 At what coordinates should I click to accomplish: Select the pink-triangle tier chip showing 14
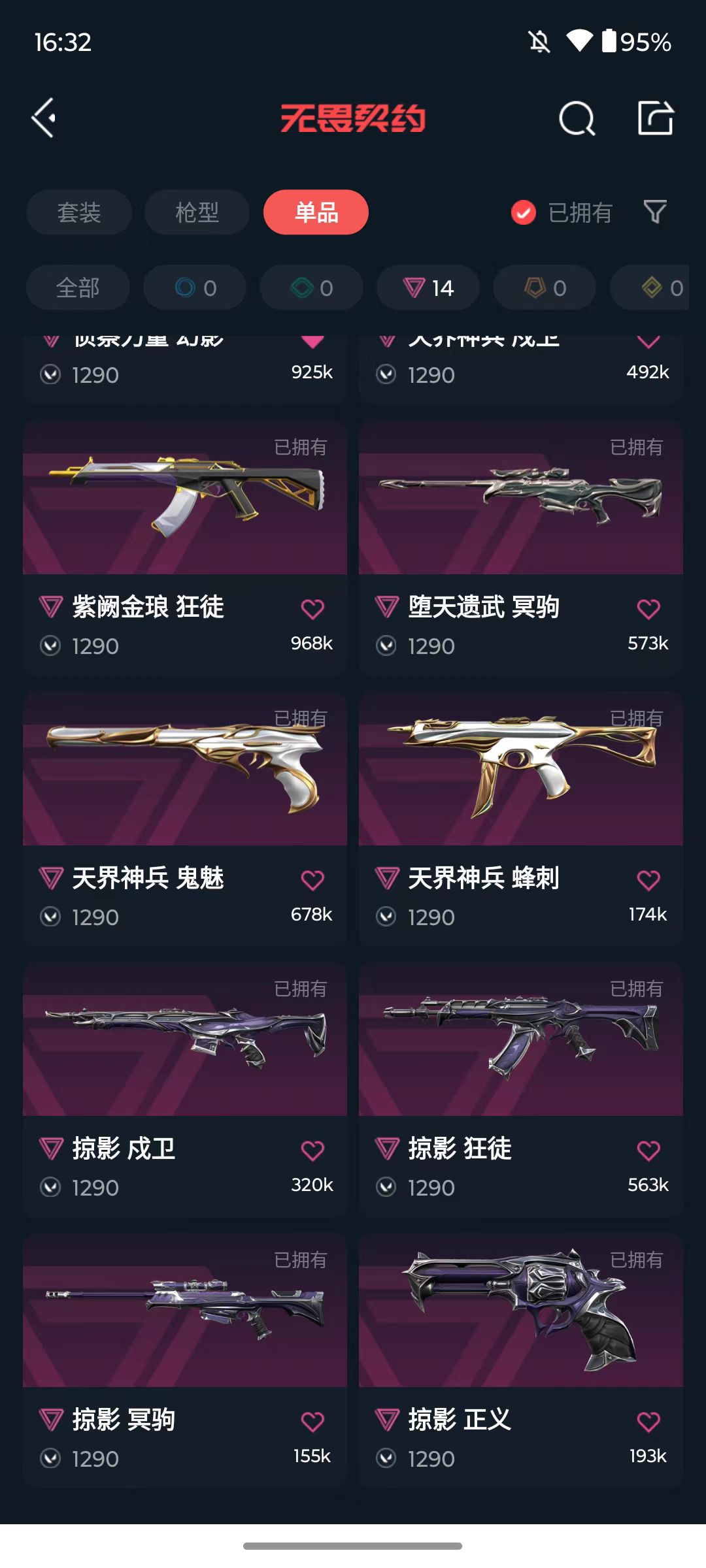click(428, 287)
